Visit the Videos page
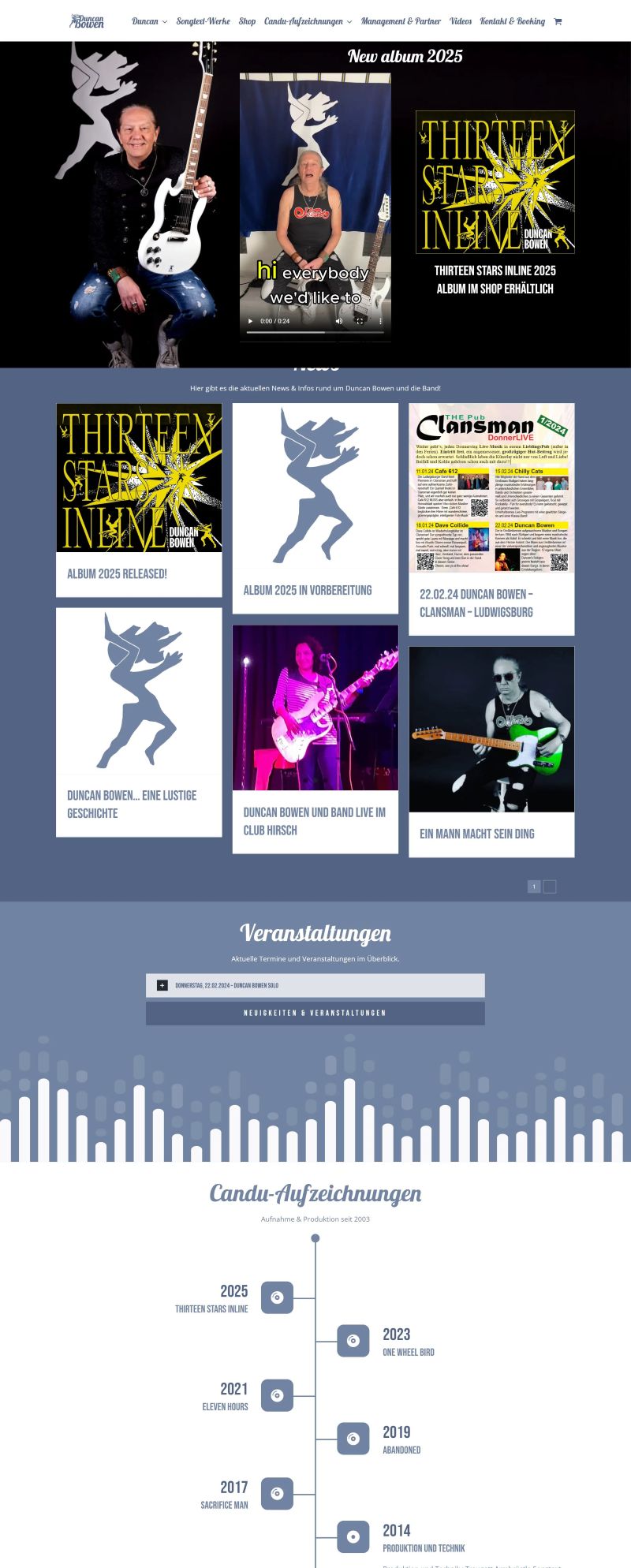The width and height of the screenshot is (631, 1568). (x=461, y=21)
